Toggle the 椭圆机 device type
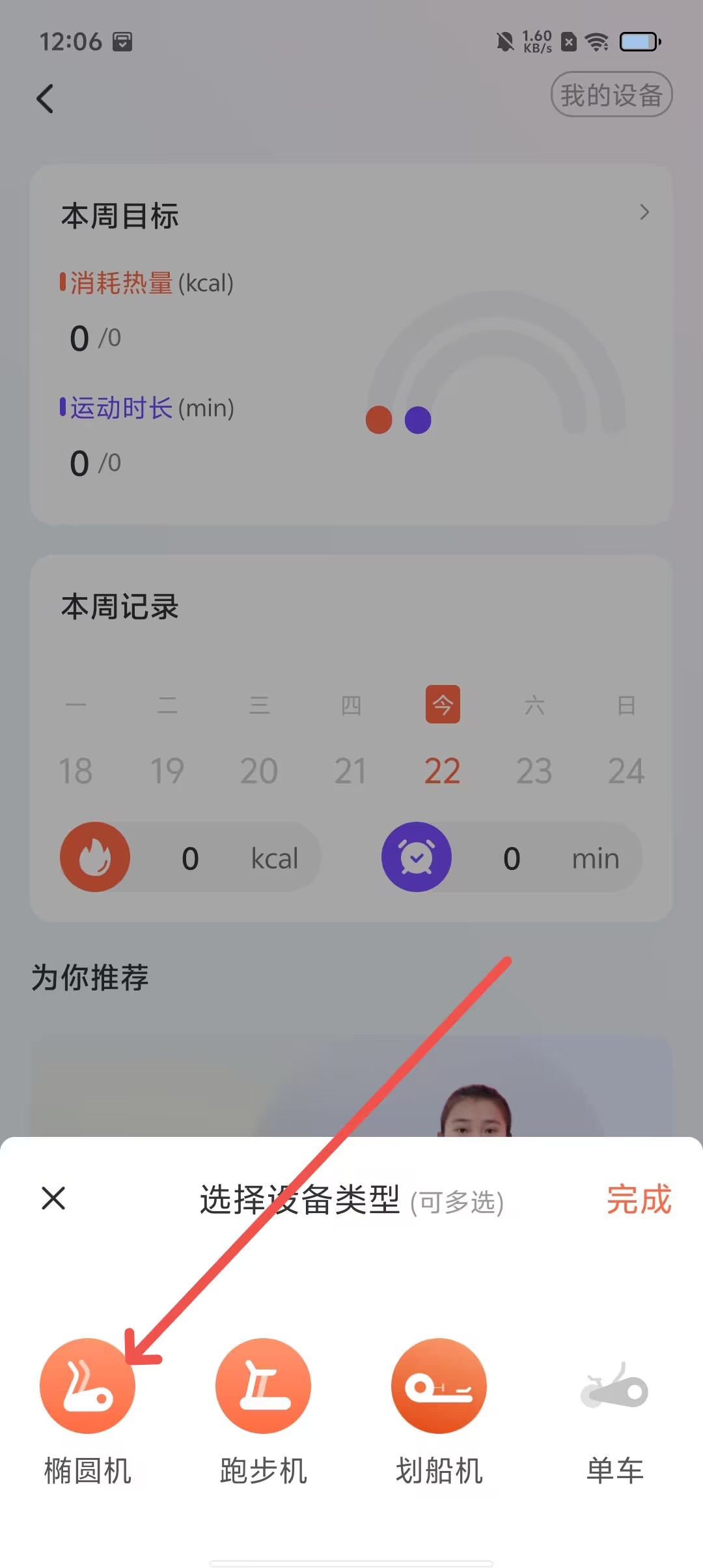The height and width of the screenshot is (1568, 703). (x=87, y=1387)
